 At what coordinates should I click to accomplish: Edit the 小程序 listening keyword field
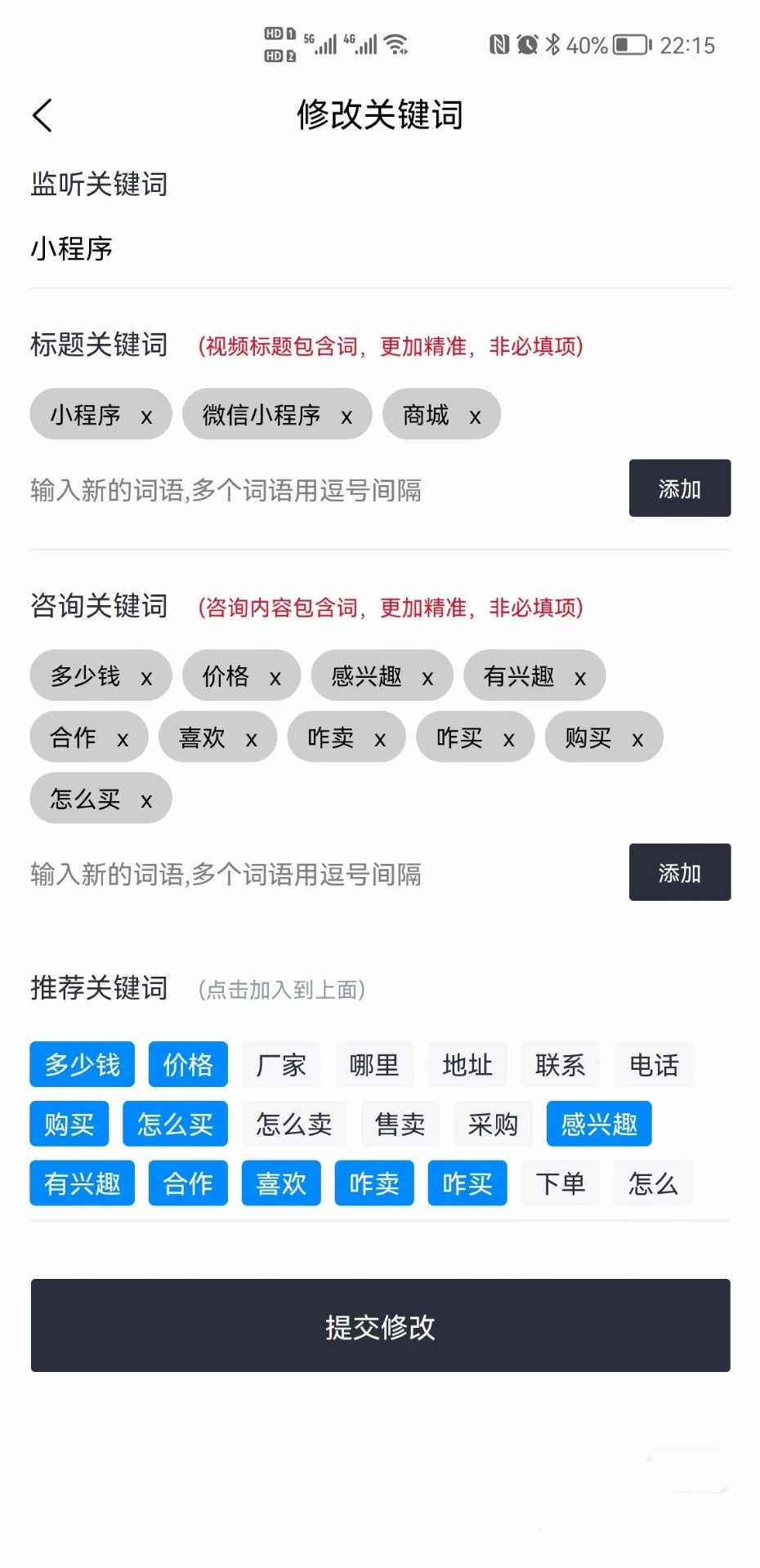coord(380,248)
